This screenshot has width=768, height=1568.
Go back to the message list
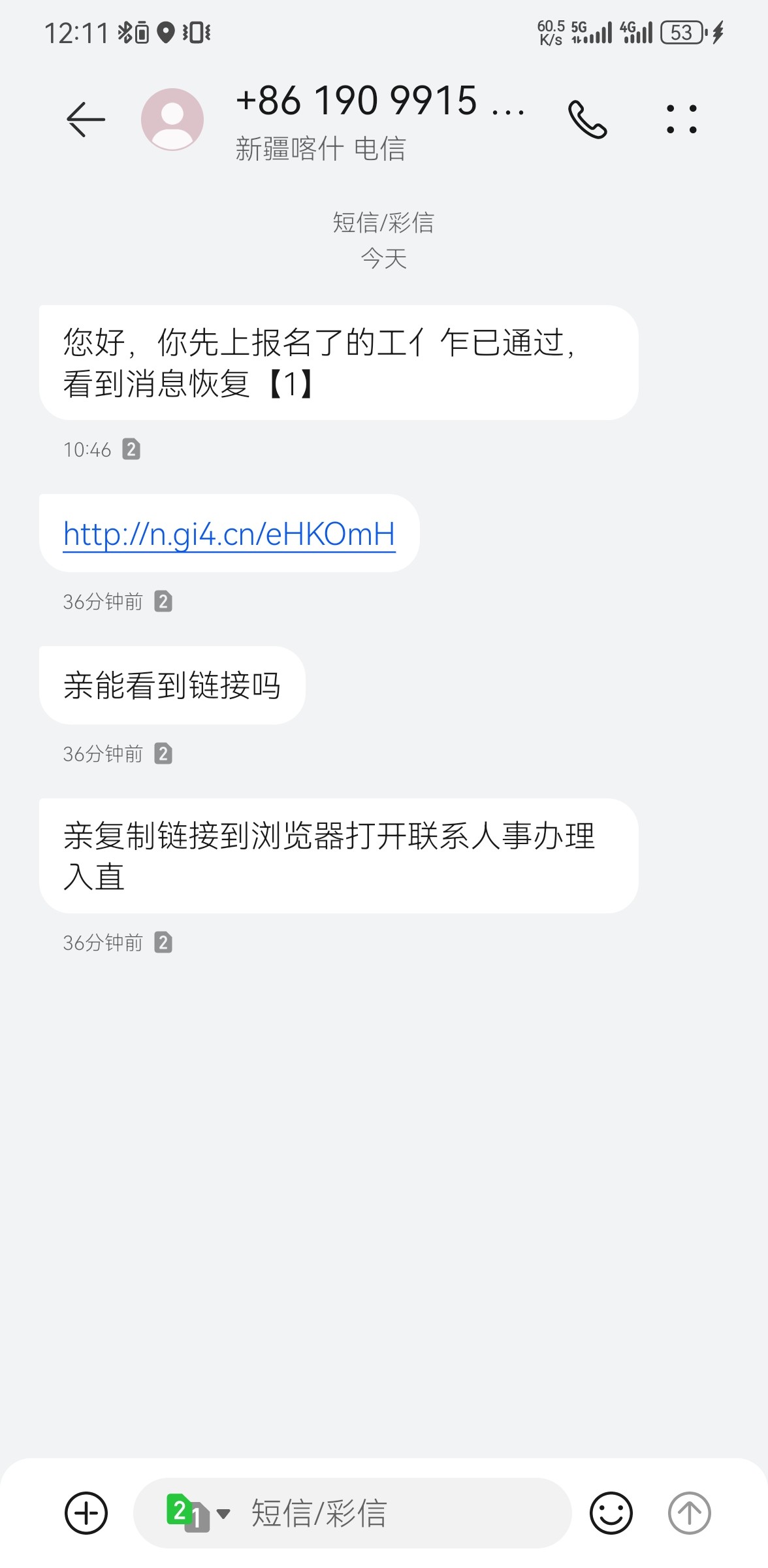tap(86, 120)
